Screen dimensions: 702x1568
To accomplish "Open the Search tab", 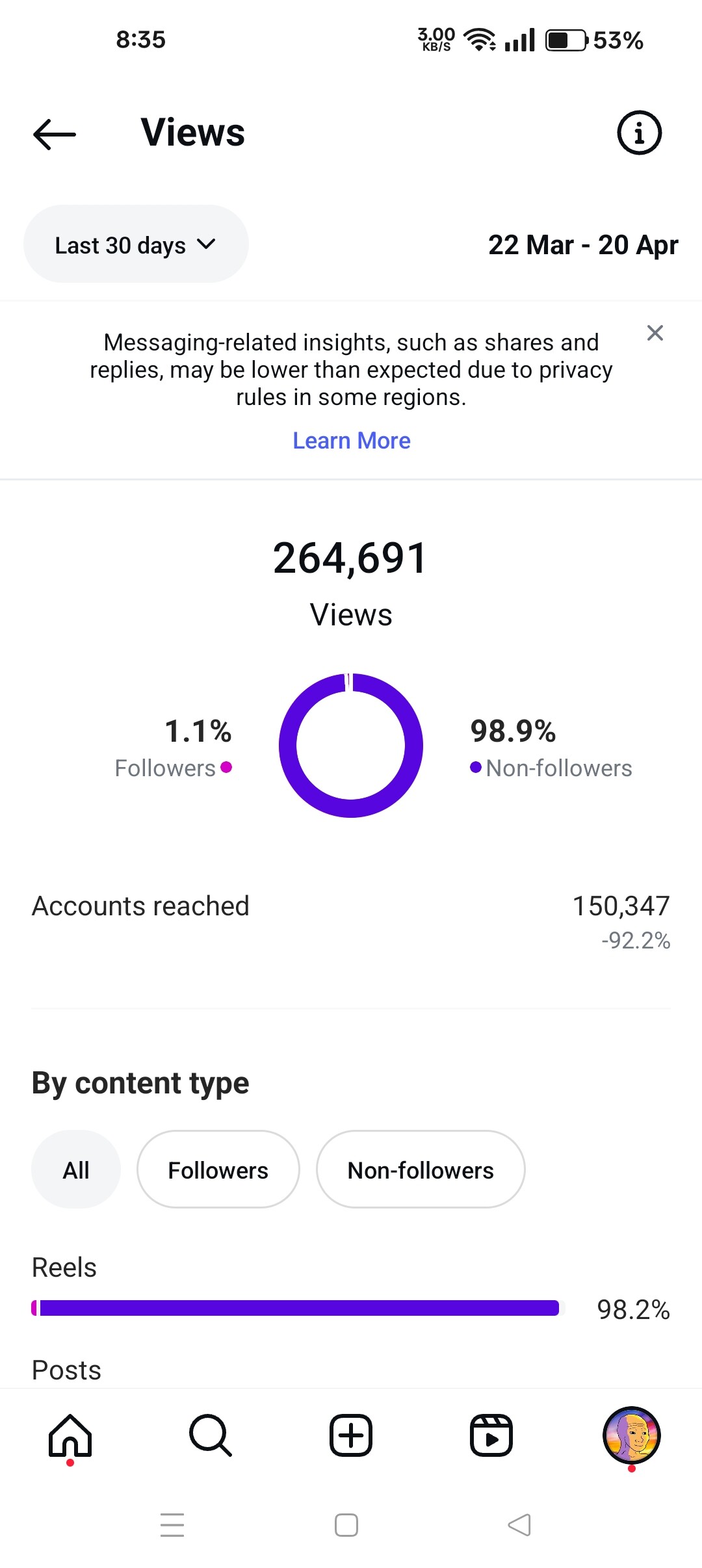I will coord(211,1435).
